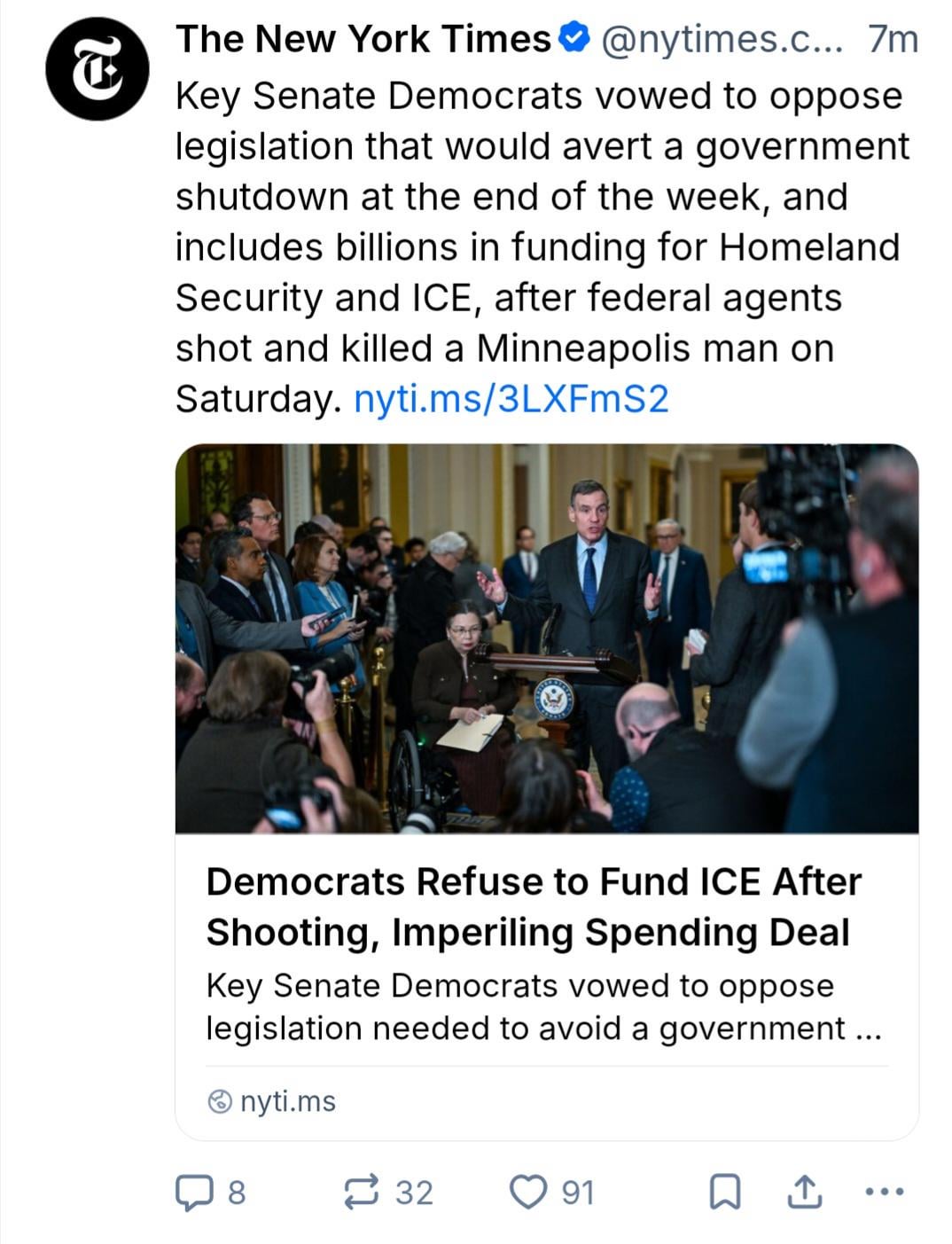Repost the New York Times post
The image size is (952, 1244).
[362, 1192]
